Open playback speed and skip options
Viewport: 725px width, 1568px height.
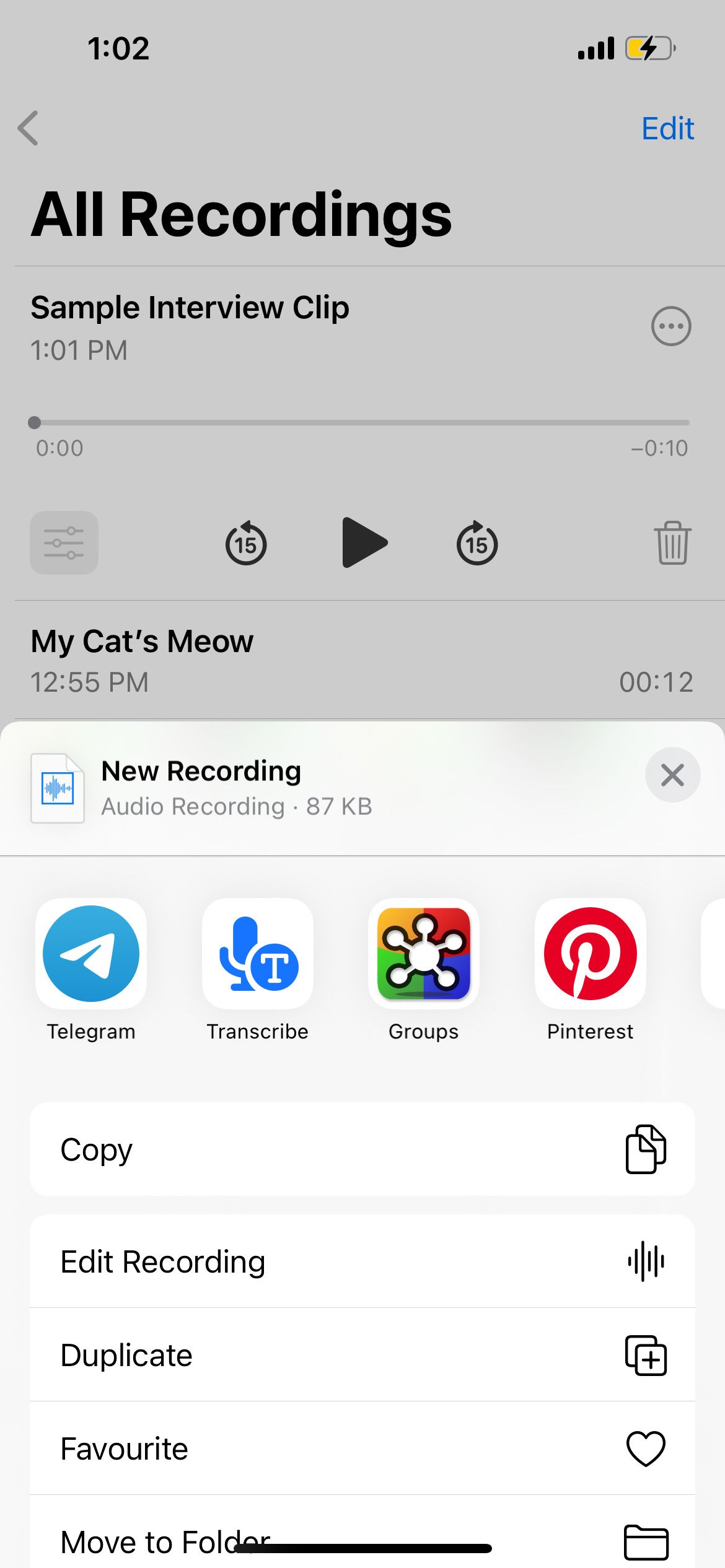[x=64, y=543]
